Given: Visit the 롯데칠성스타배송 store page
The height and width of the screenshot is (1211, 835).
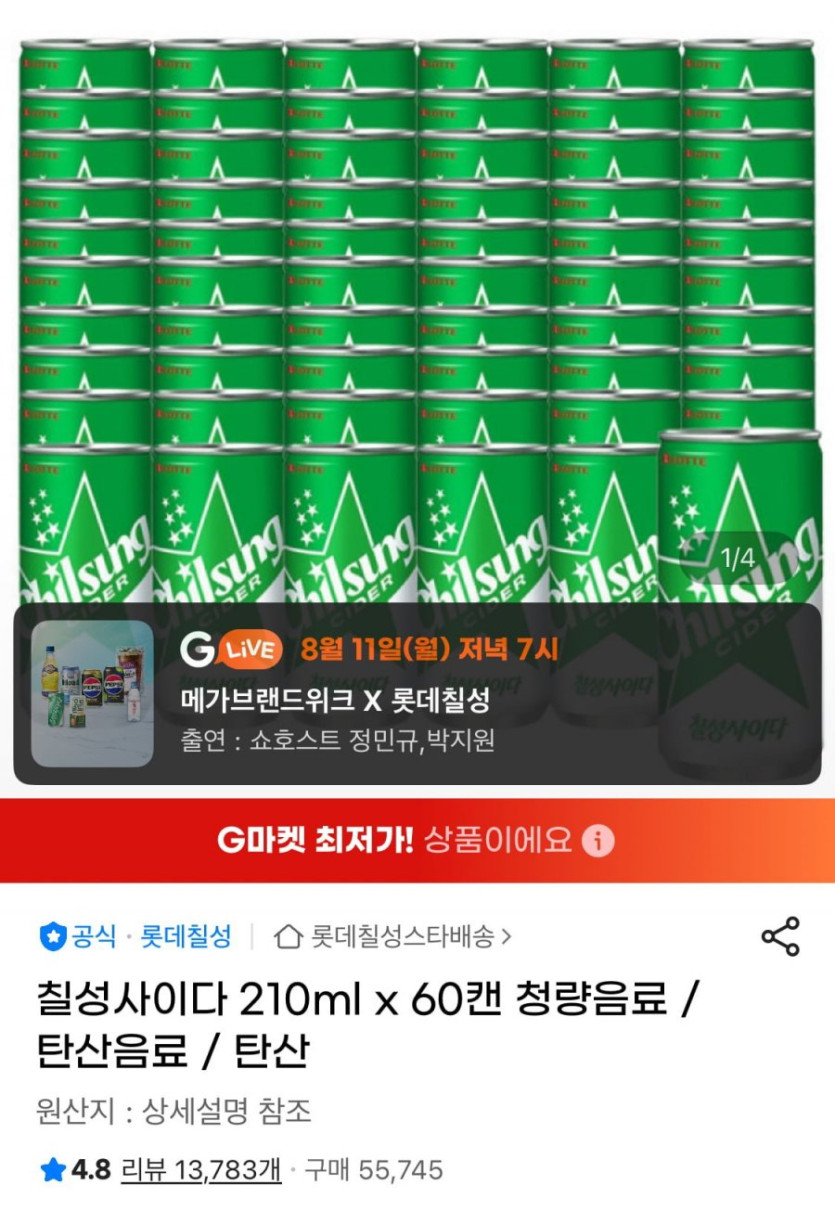Looking at the screenshot, I should 398,934.
